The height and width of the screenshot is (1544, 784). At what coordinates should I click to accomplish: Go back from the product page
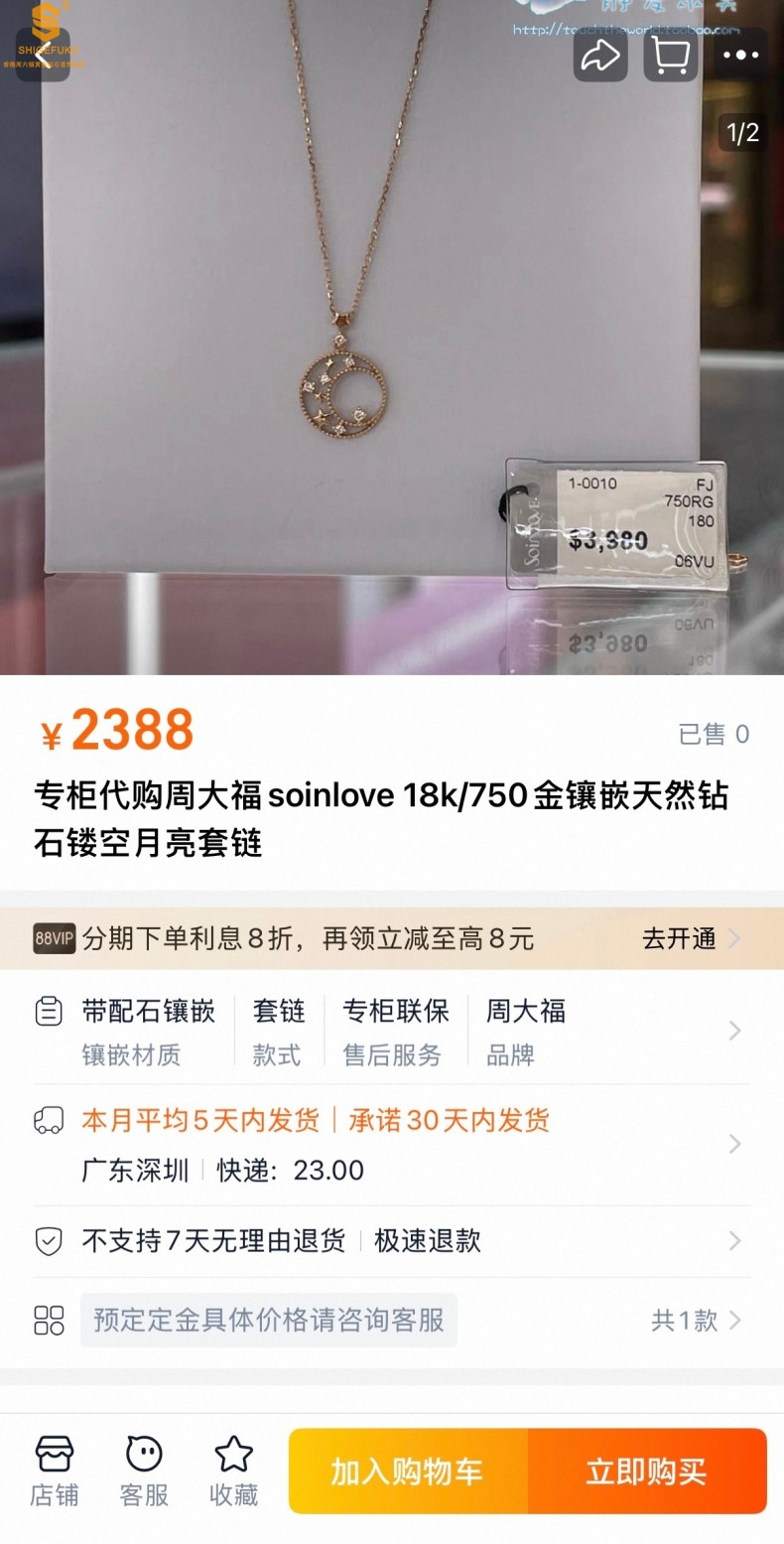coord(43,54)
